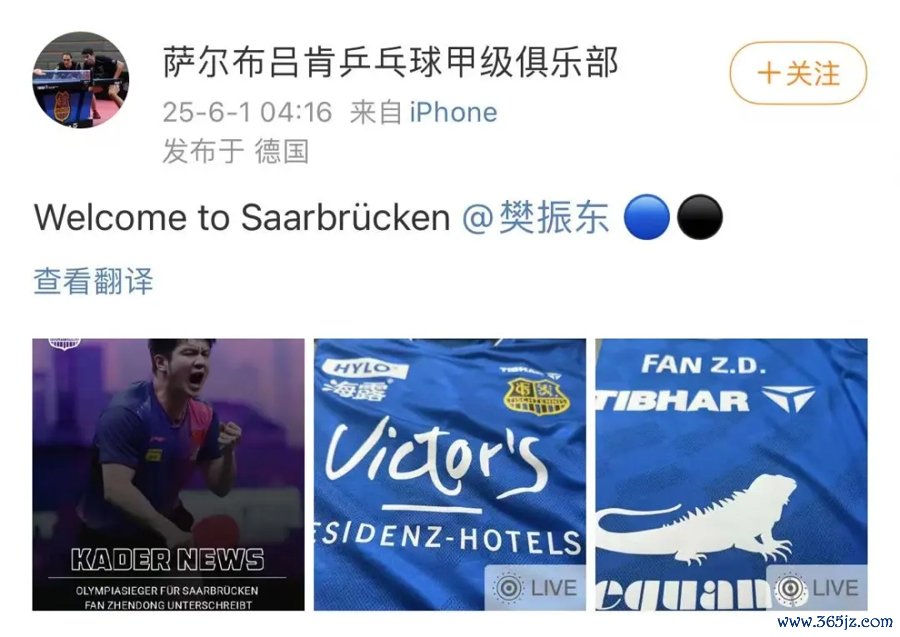Screen dimensions: 900x637
Task: Open the Victor's jersey live photo
Action: coord(450,474)
